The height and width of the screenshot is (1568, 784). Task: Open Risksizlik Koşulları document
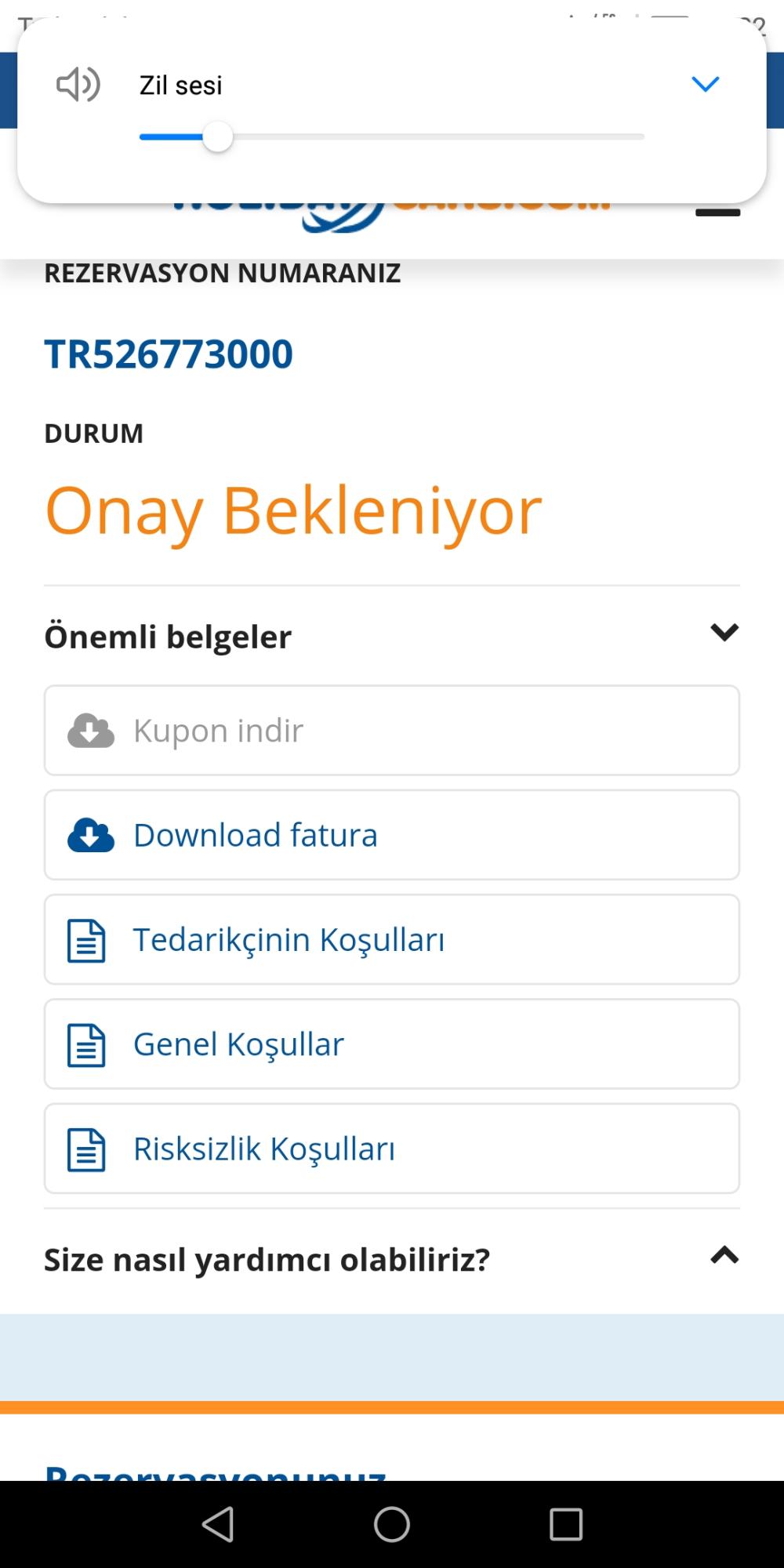(392, 1149)
